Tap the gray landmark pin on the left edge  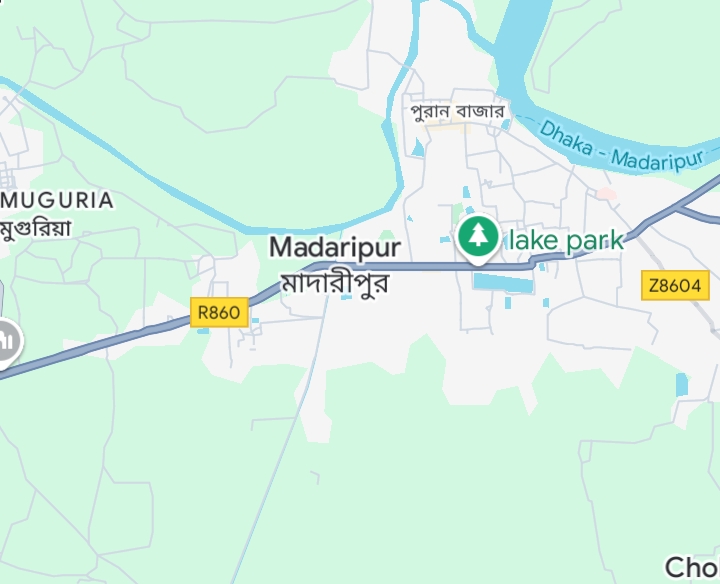pos(6,343)
